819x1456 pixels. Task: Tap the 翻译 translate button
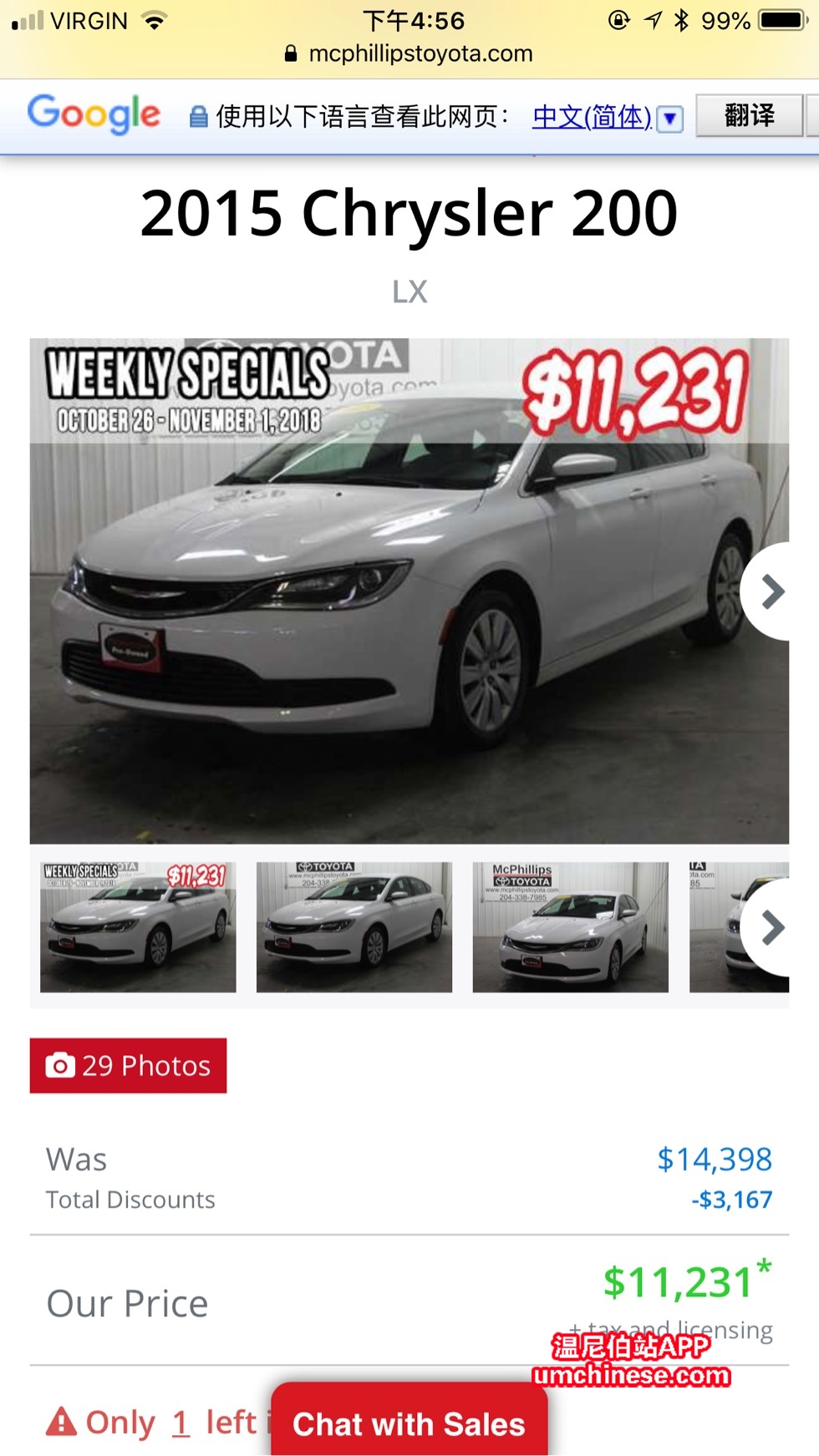749,115
